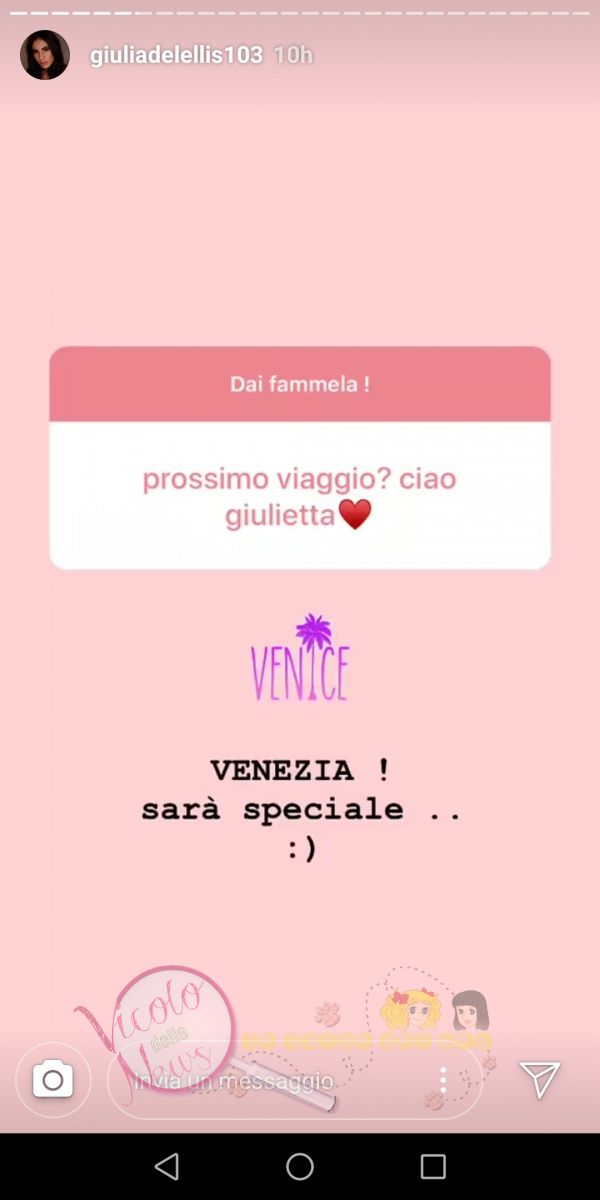Viewport: 600px width, 1200px height.
Task: Go to the home screen
Action: click(x=300, y=1166)
